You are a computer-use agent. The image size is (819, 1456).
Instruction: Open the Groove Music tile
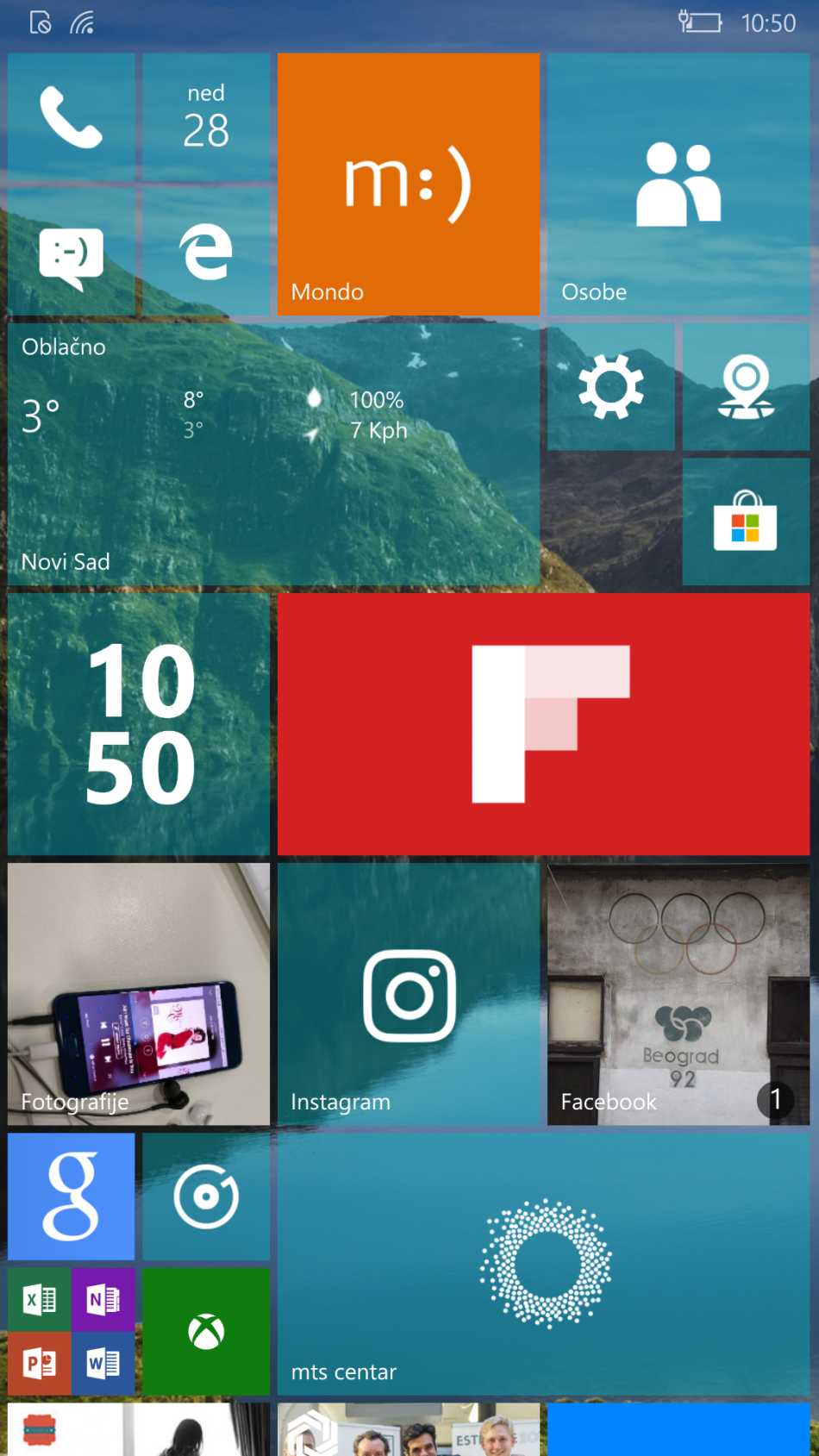coord(205,1196)
